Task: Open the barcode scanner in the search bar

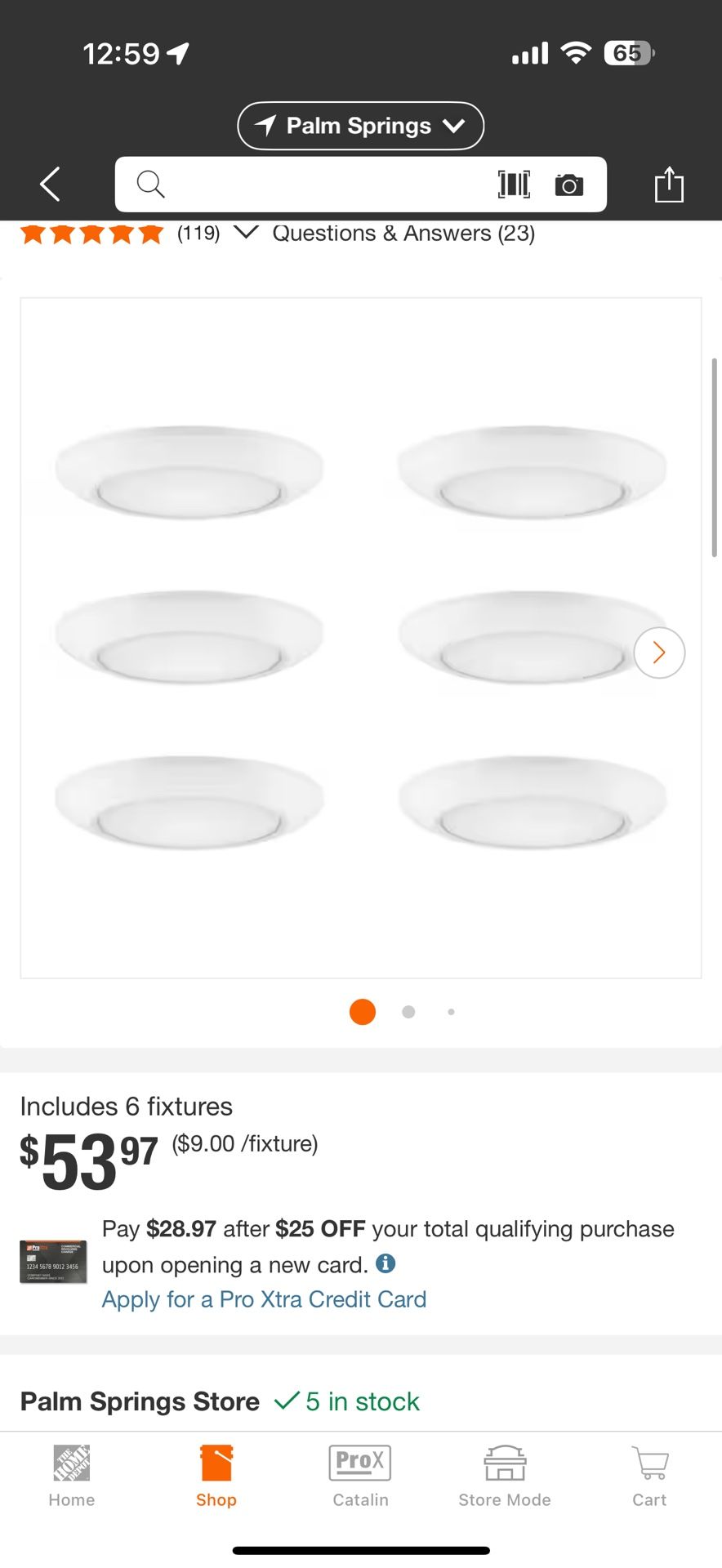Action: pos(514,184)
